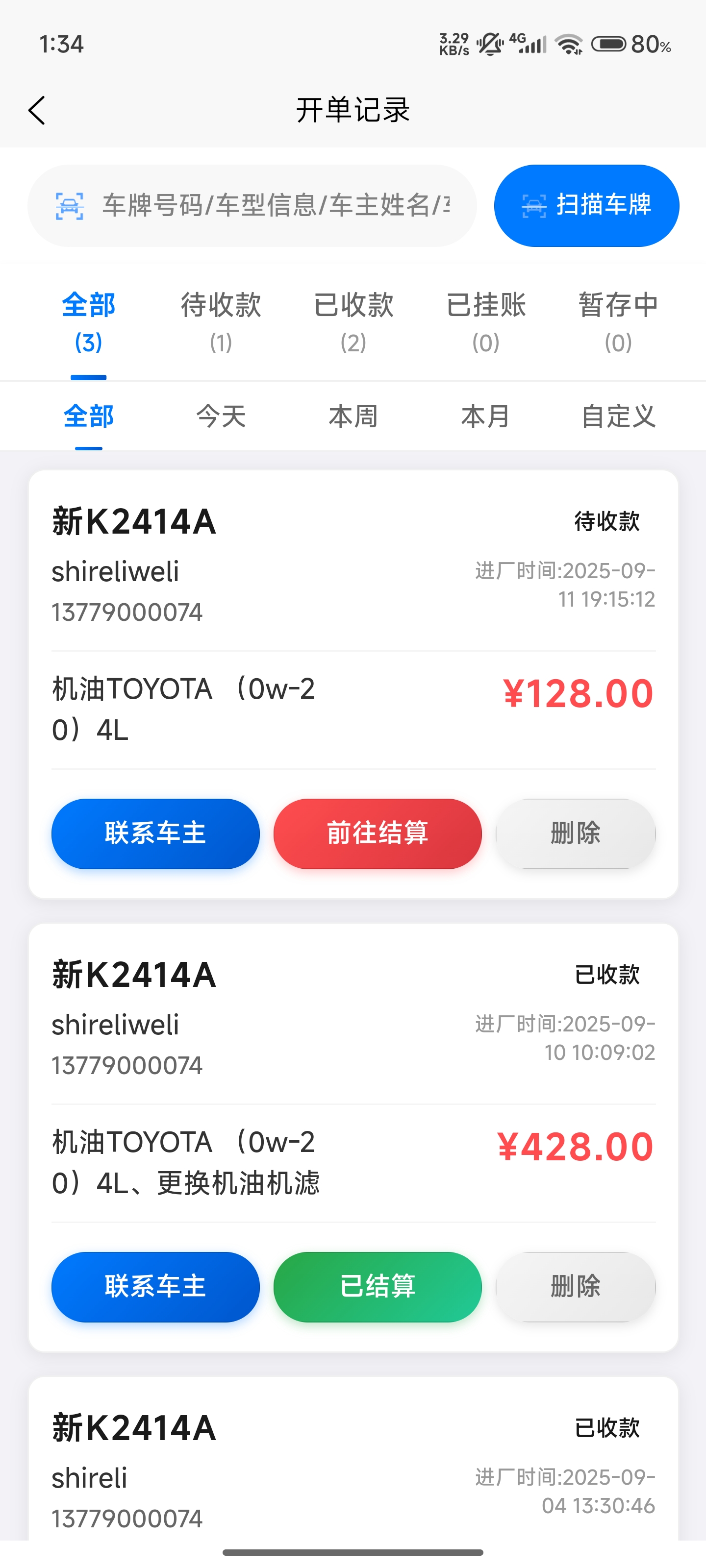706x1568 pixels.
Task: Select the 今天 date filter
Action: (219, 416)
